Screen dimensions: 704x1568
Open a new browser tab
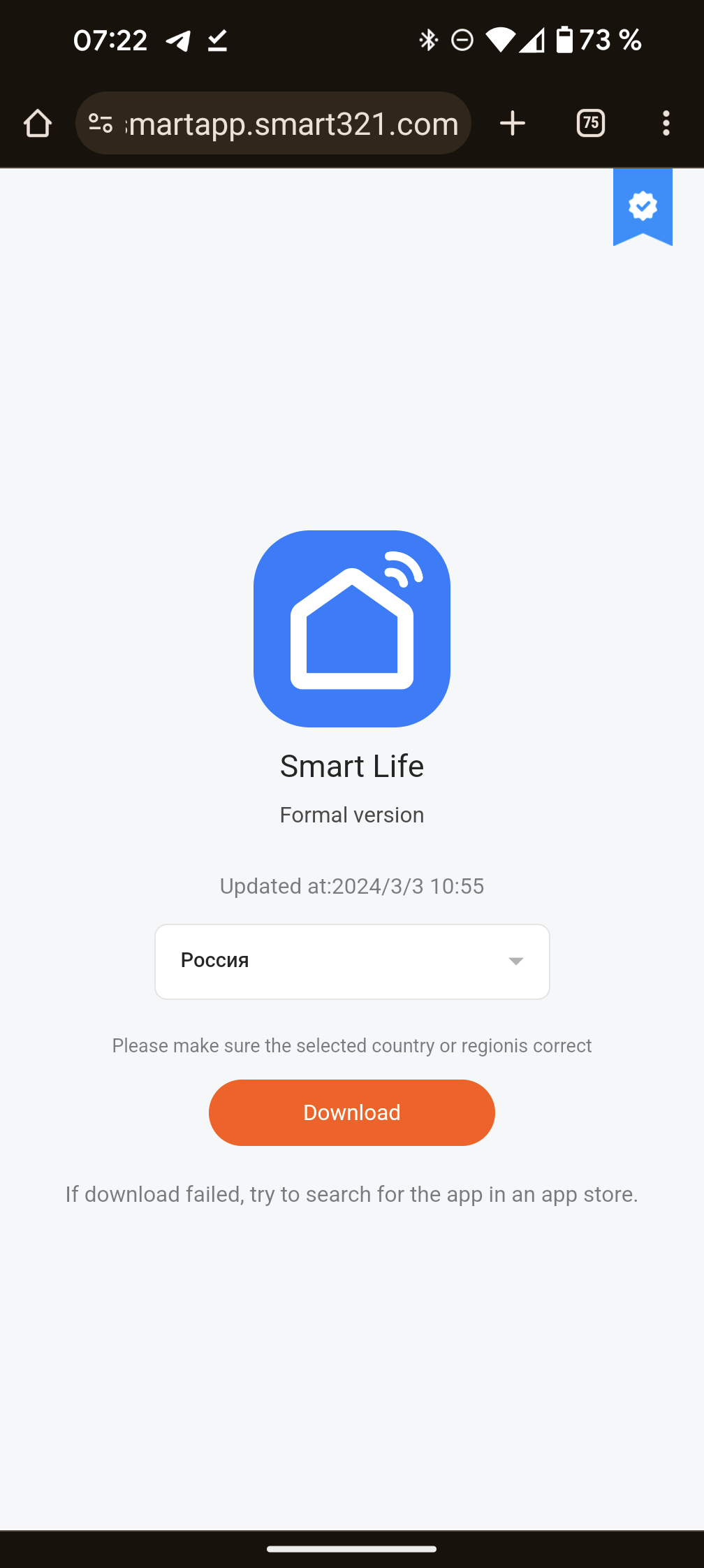tap(513, 124)
